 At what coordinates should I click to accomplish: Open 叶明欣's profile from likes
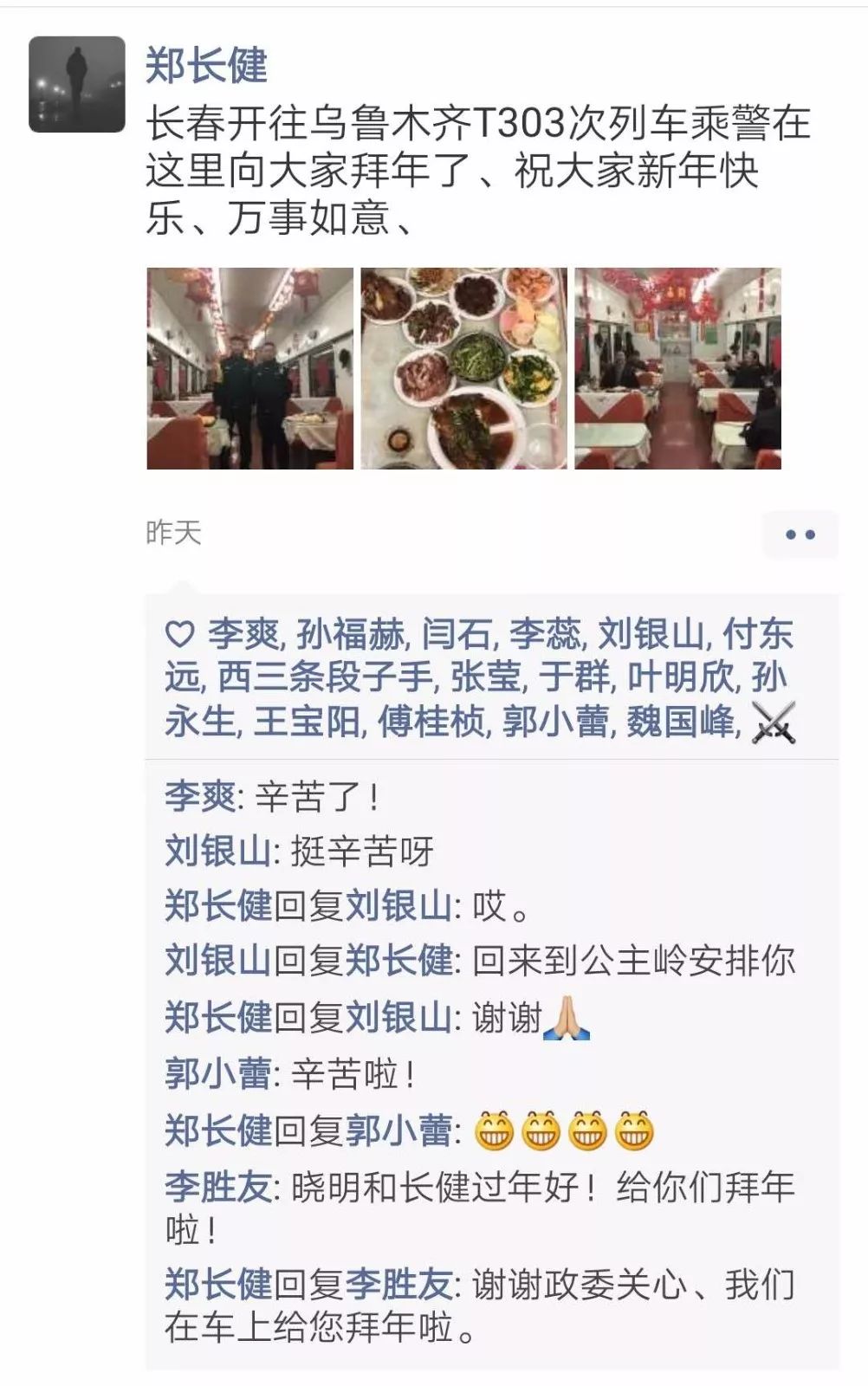[680, 677]
